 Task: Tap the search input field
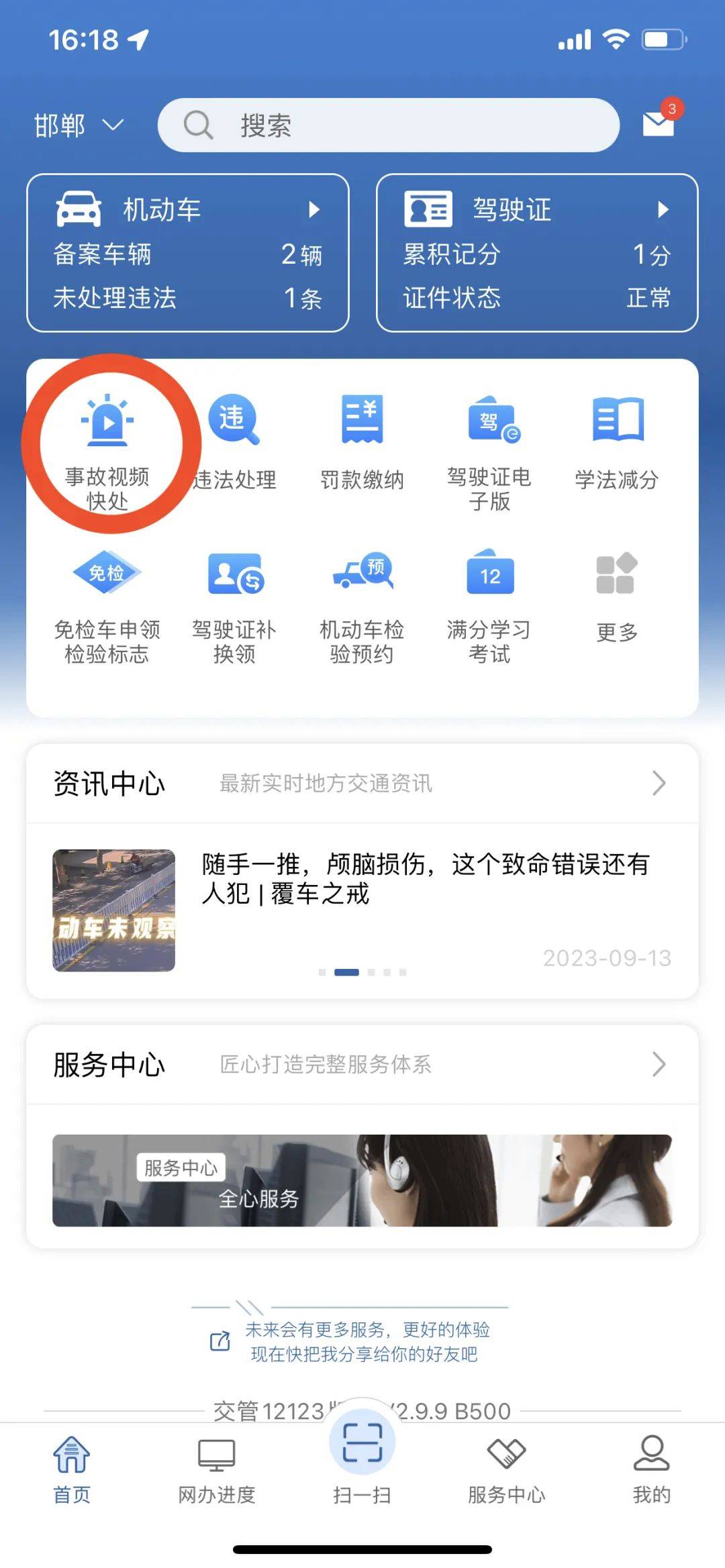click(389, 124)
